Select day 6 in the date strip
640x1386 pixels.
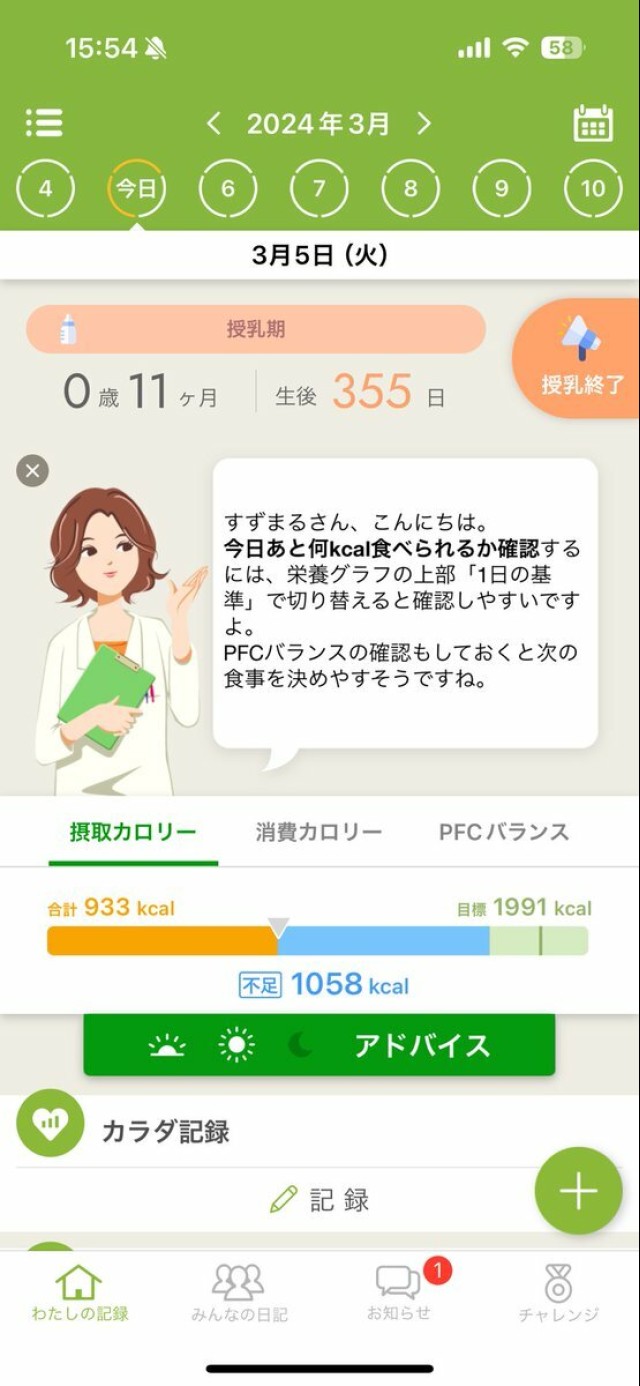(228, 188)
